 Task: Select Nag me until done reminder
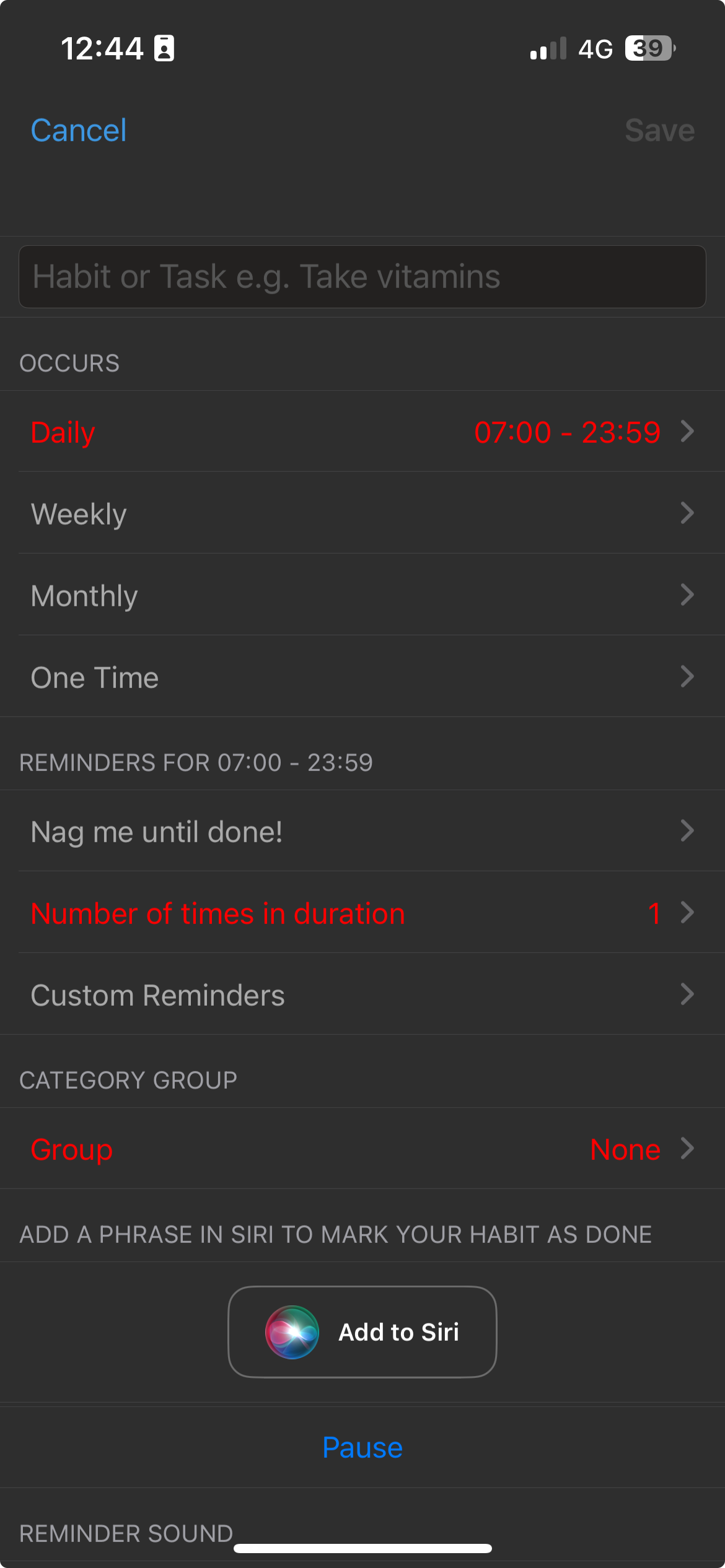pos(362,831)
